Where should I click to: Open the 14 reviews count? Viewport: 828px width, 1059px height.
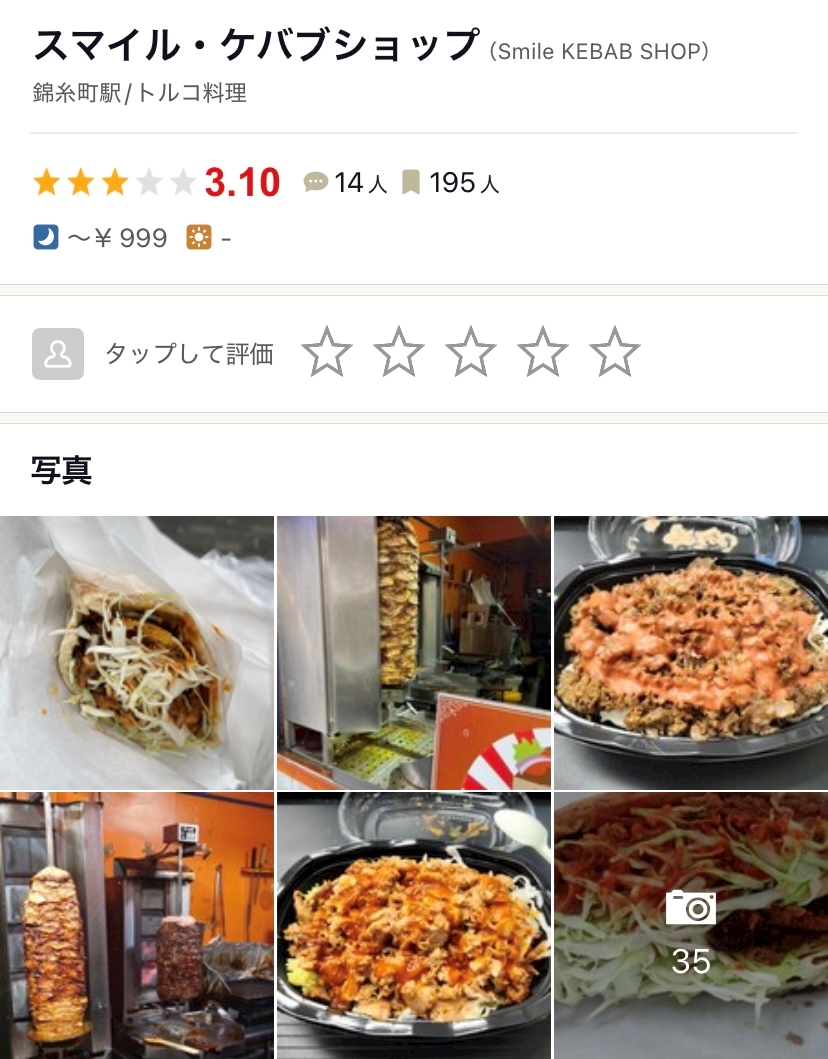346,183
